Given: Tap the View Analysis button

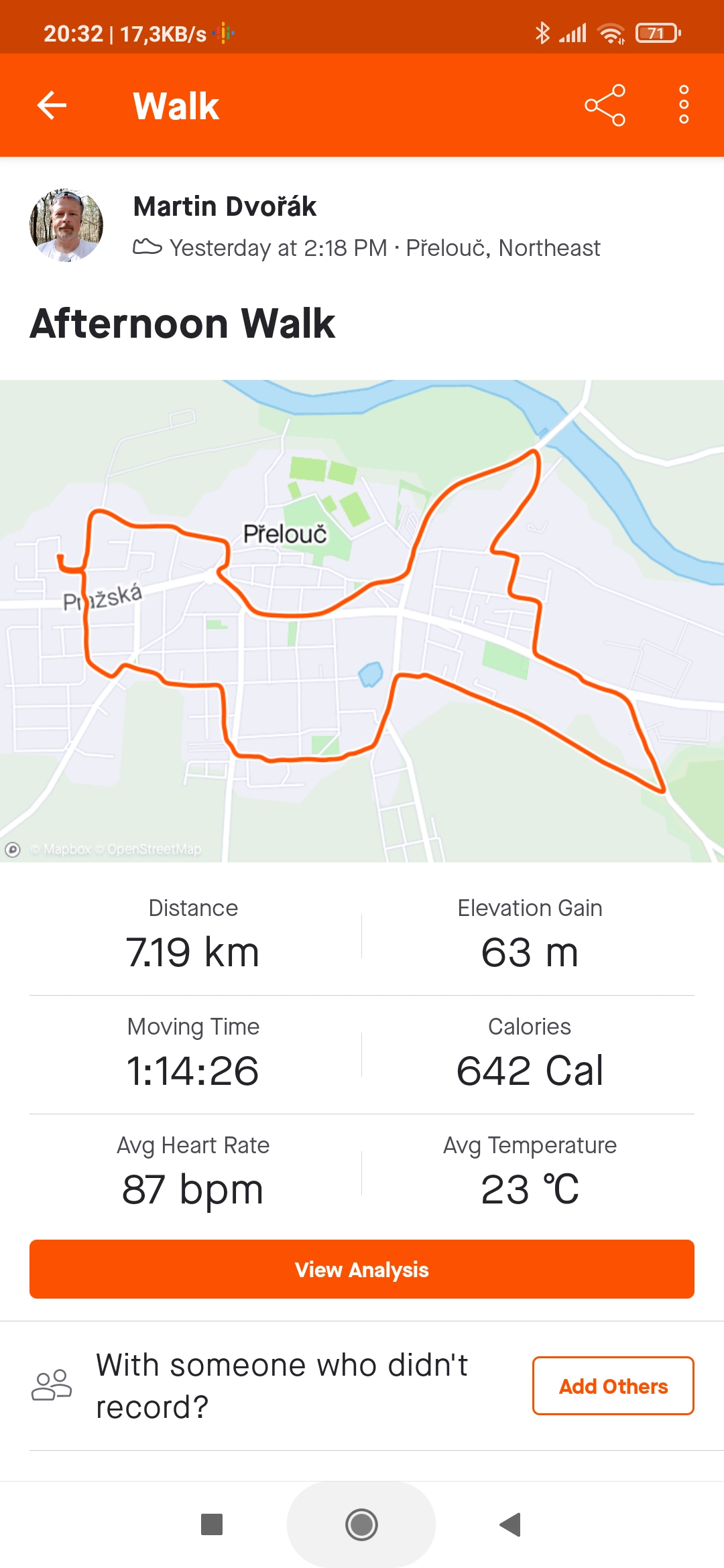Looking at the screenshot, I should click(362, 1269).
